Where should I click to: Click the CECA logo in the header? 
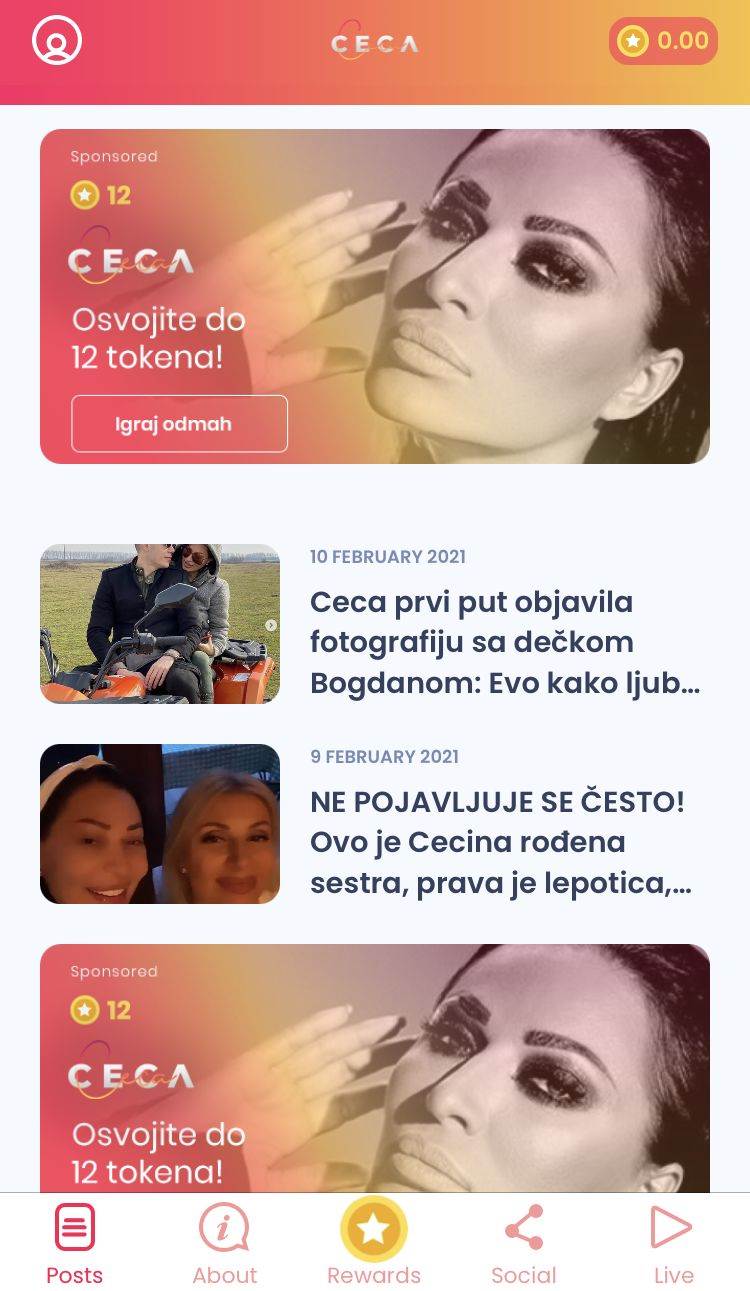374,40
